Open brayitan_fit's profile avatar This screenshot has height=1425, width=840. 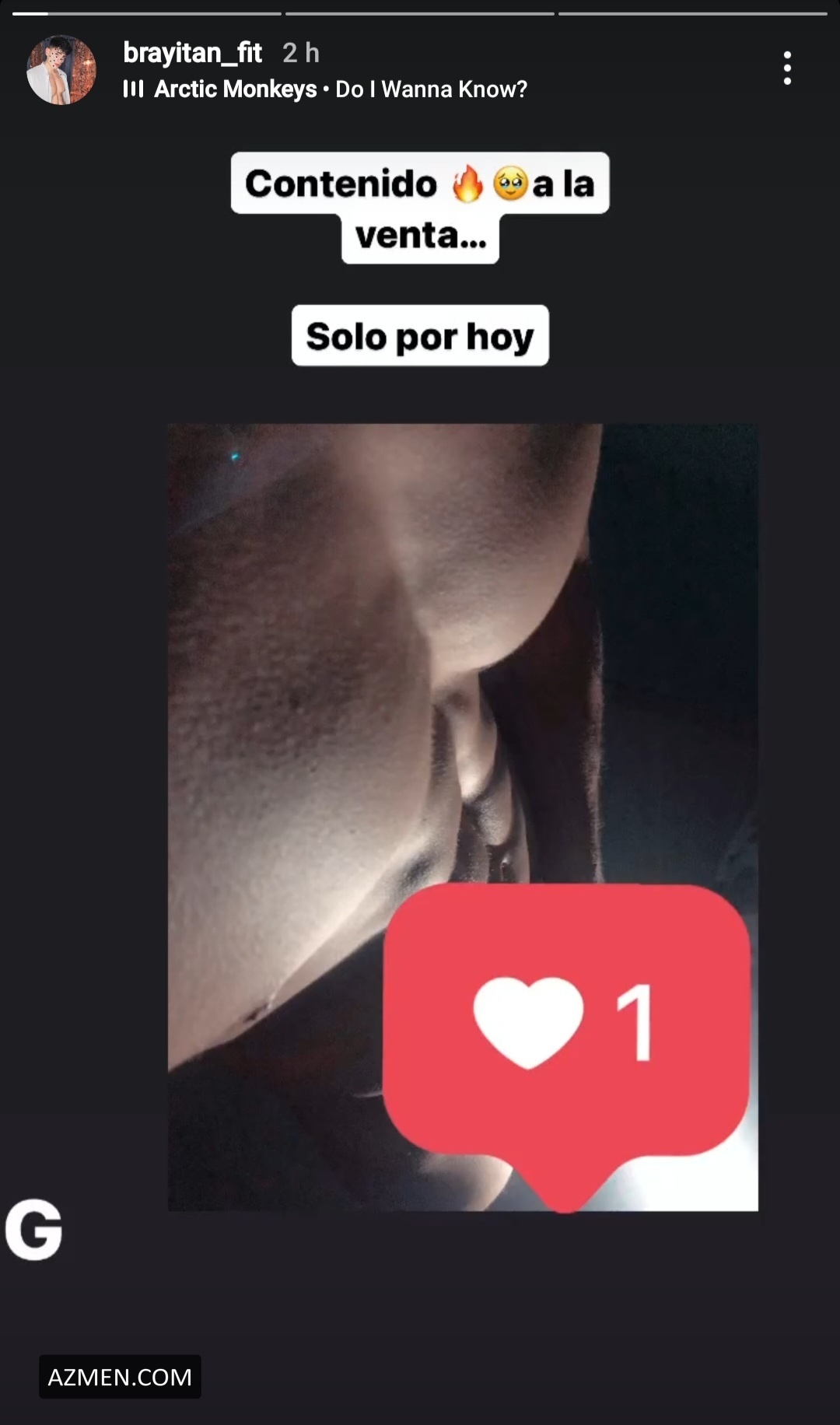(61, 70)
